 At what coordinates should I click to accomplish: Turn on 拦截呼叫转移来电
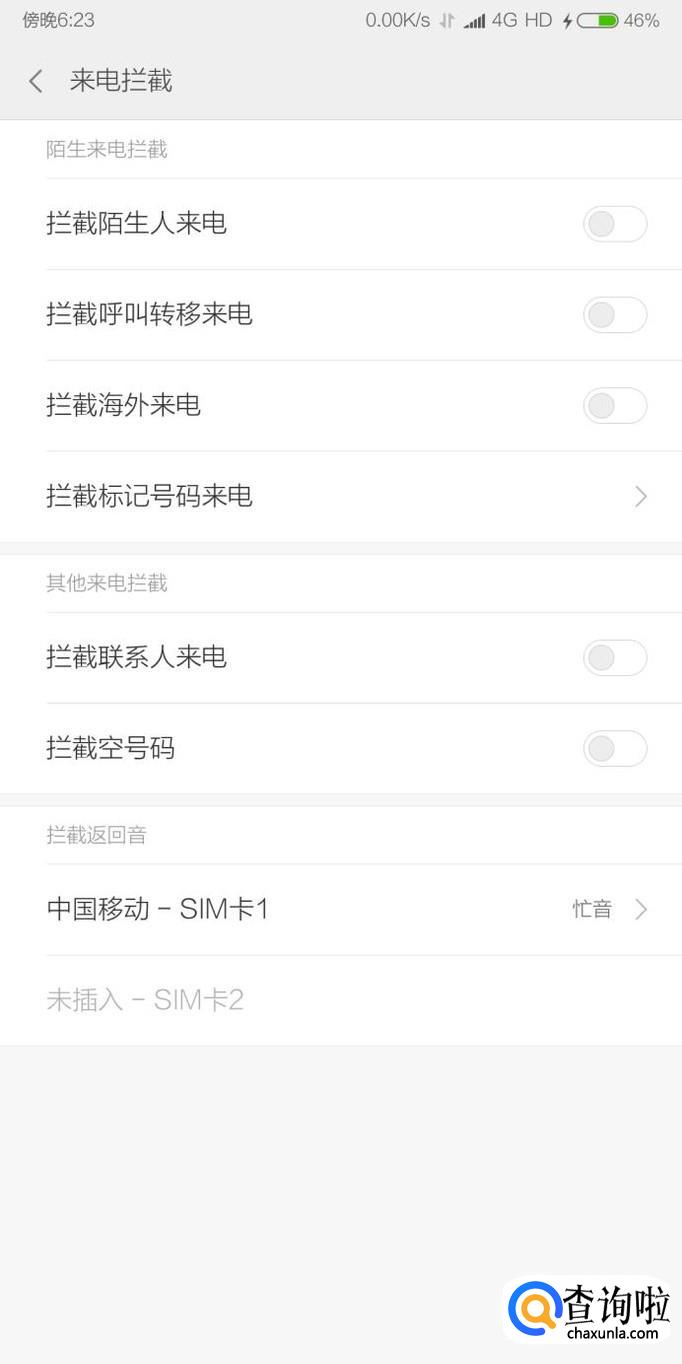[614, 315]
